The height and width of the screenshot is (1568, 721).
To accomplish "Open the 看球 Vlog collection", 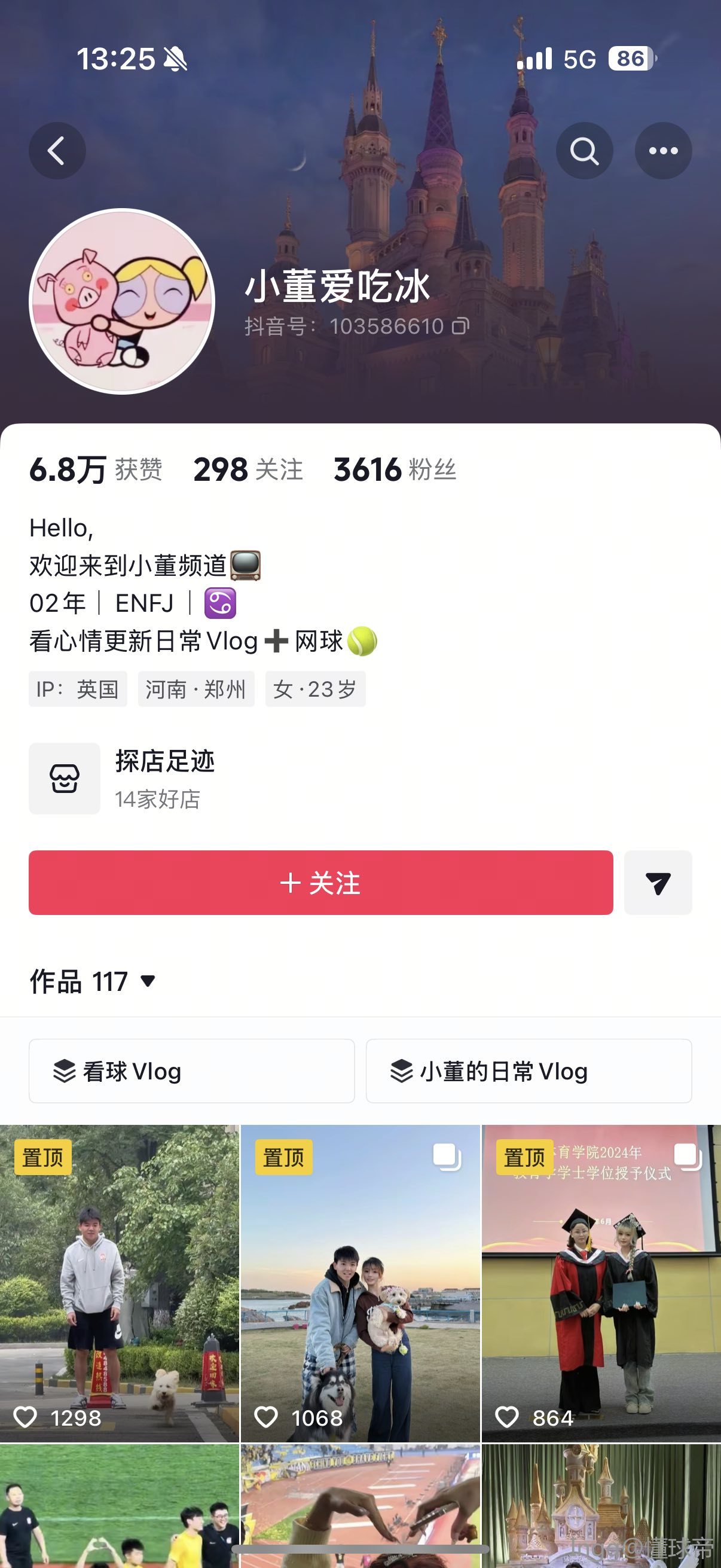I will click(x=192, y=1071).
